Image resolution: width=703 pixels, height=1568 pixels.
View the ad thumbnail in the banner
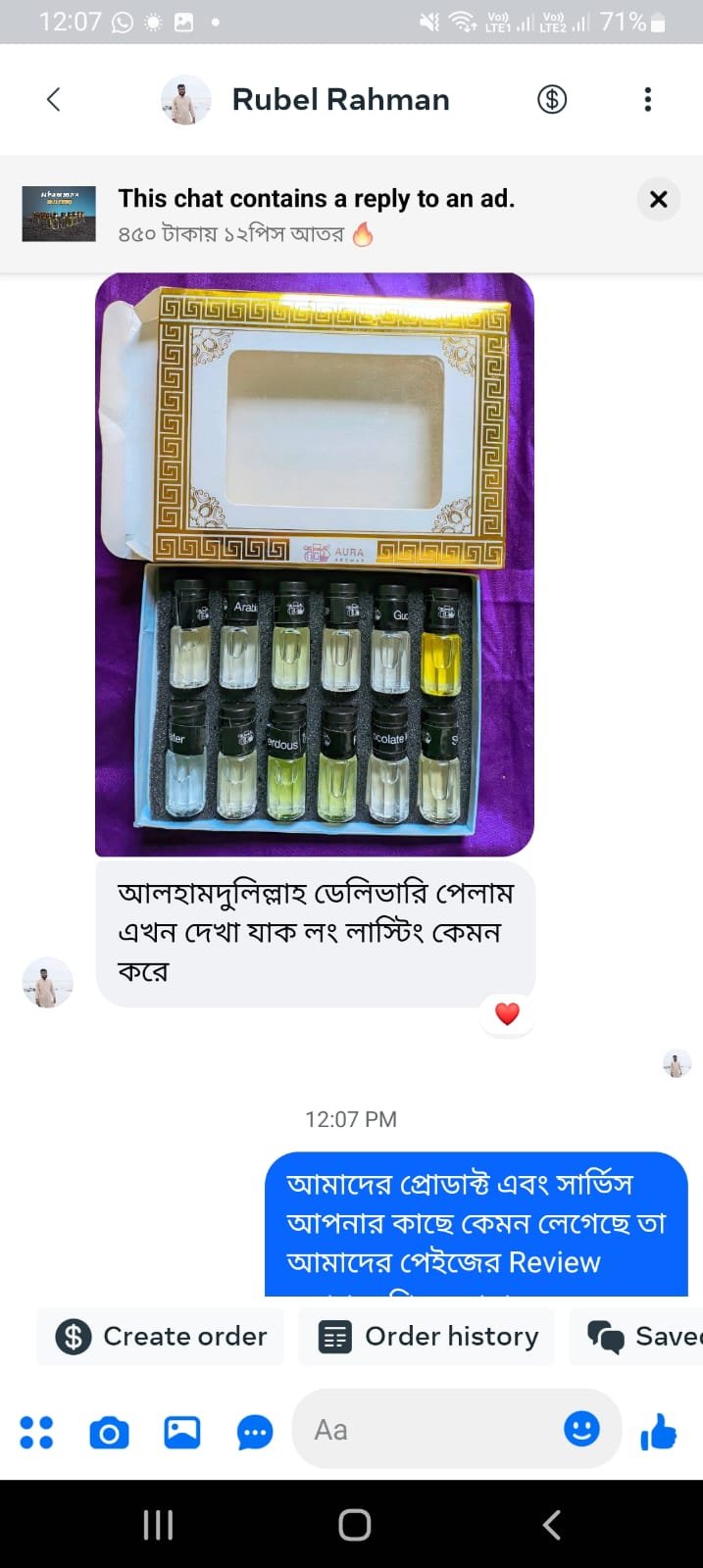pos(59,214)
